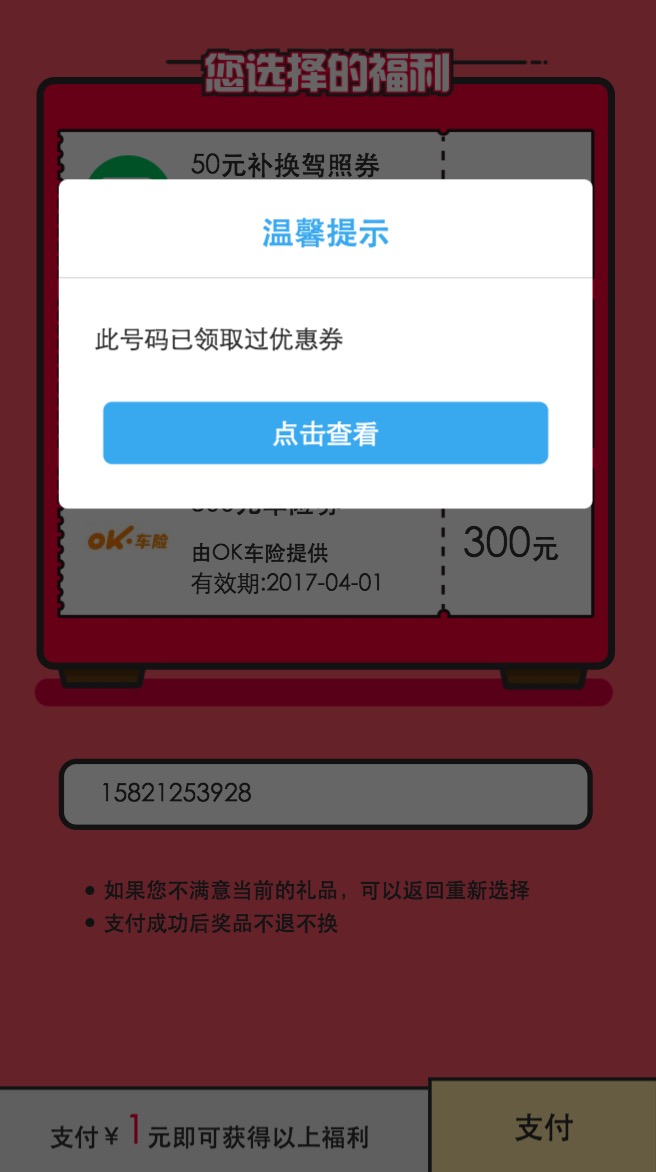Tap the 点击查看 button in the dialog
The height and width of the screenshot is (1172, 656).
pos(325,433)
